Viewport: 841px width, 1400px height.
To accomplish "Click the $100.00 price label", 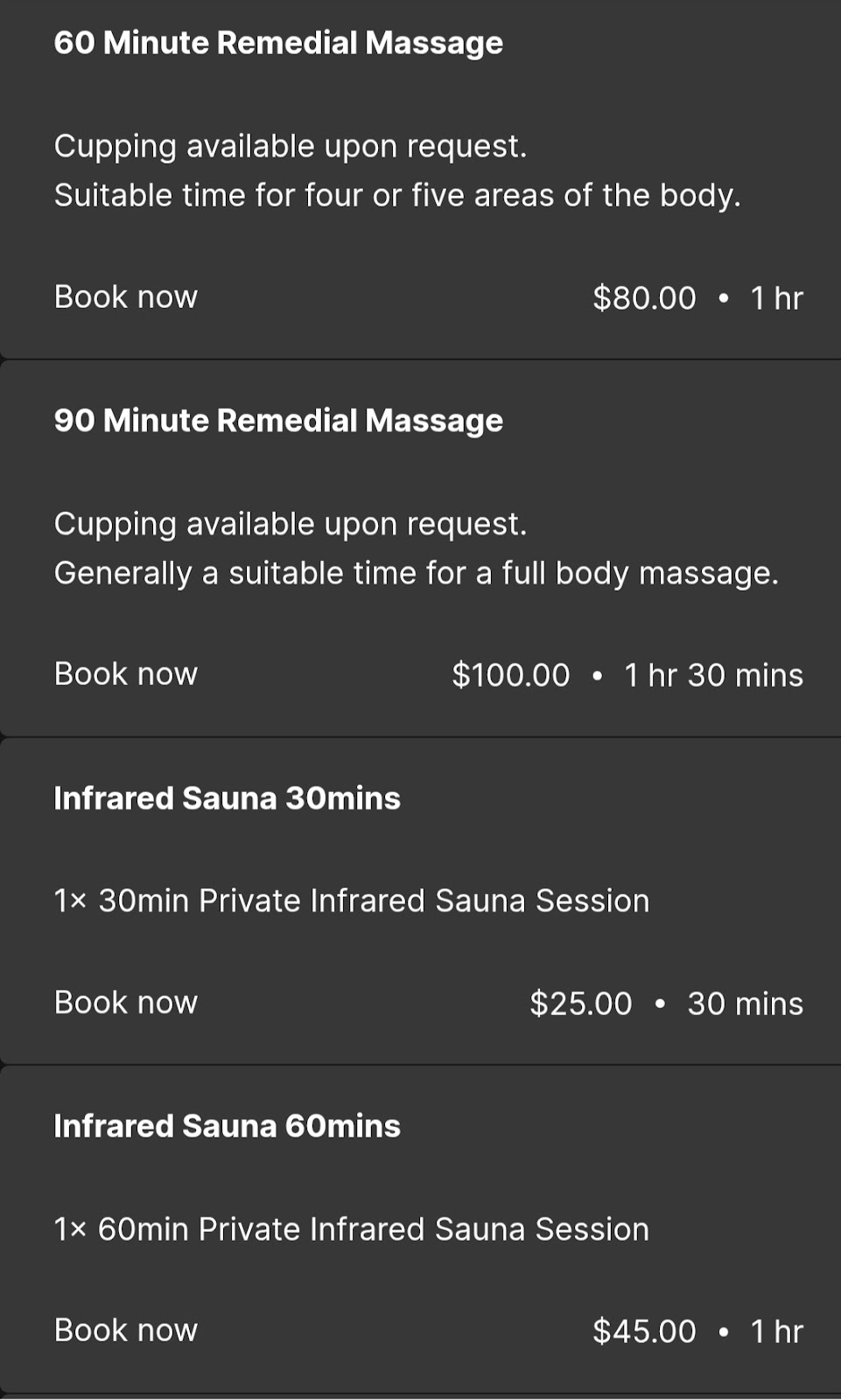I will point(513,674).
